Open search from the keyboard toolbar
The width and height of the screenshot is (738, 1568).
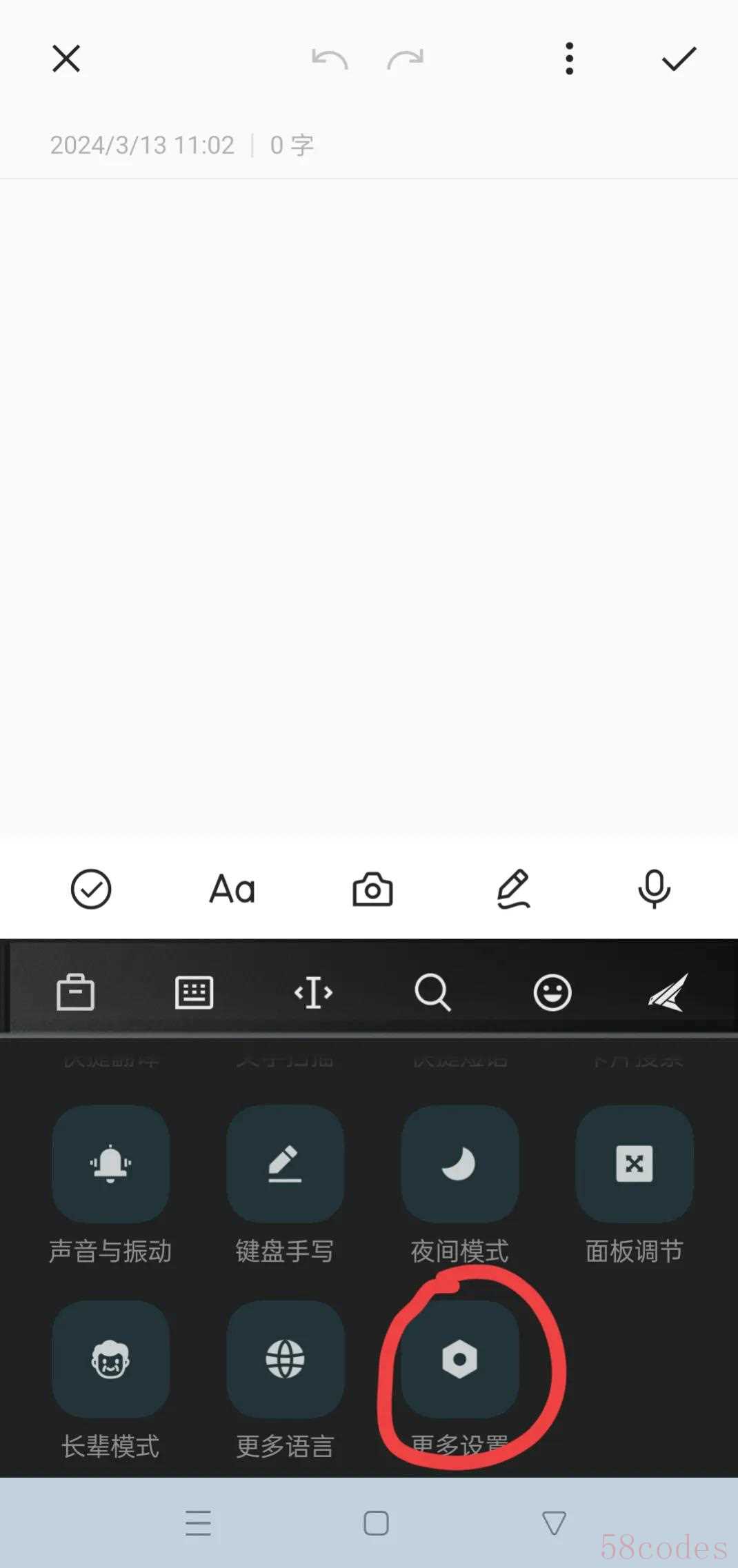click(x=432, y=992)
